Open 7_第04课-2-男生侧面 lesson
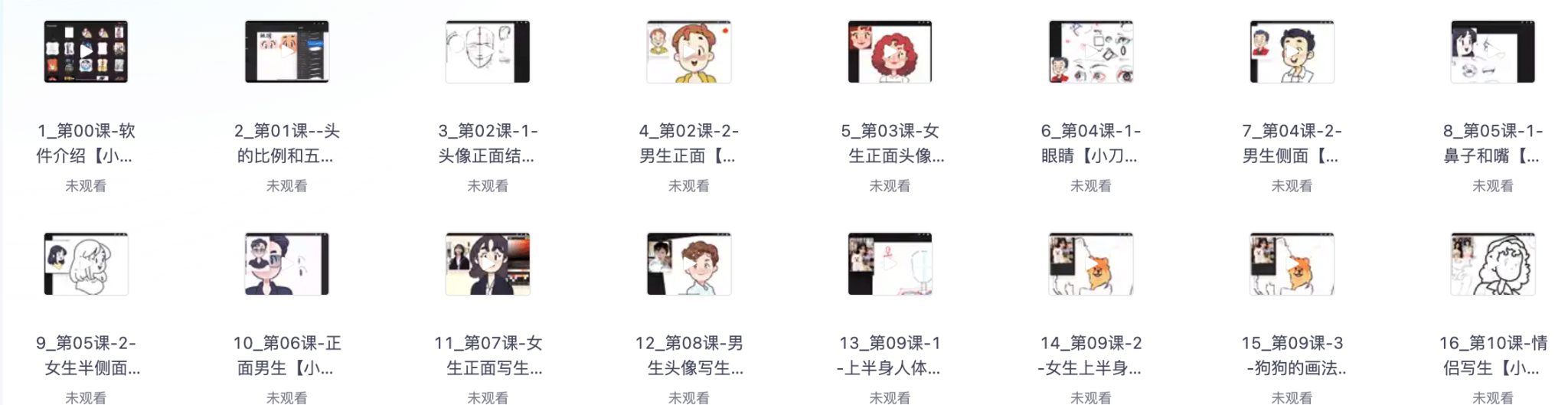 coord(1292,52)
